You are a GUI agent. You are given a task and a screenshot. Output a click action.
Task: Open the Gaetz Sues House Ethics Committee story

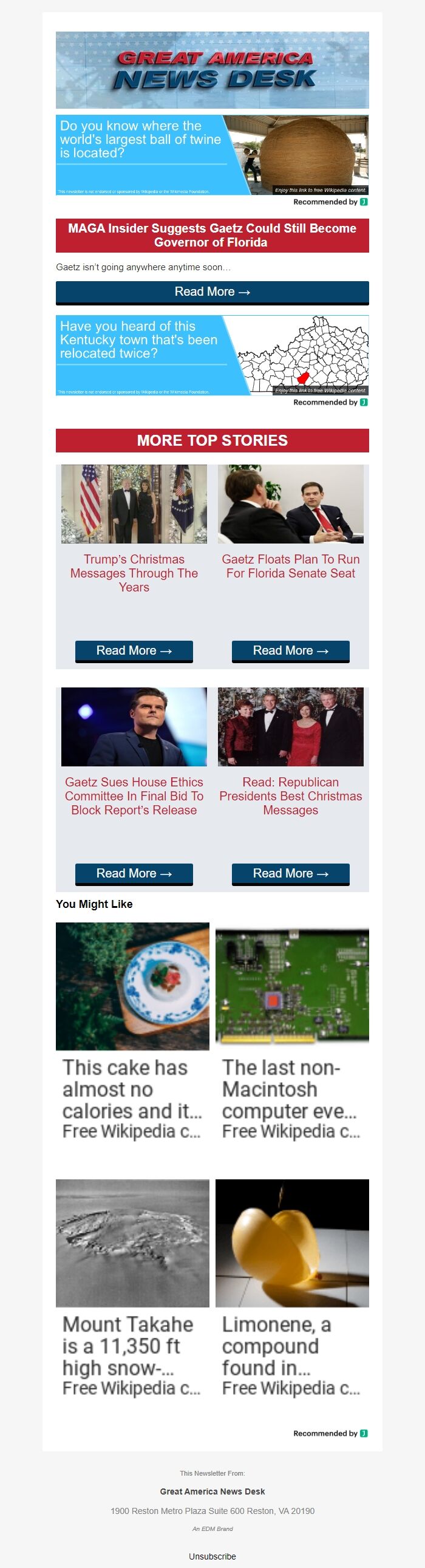pyautogui.click(x=134, y=796)
